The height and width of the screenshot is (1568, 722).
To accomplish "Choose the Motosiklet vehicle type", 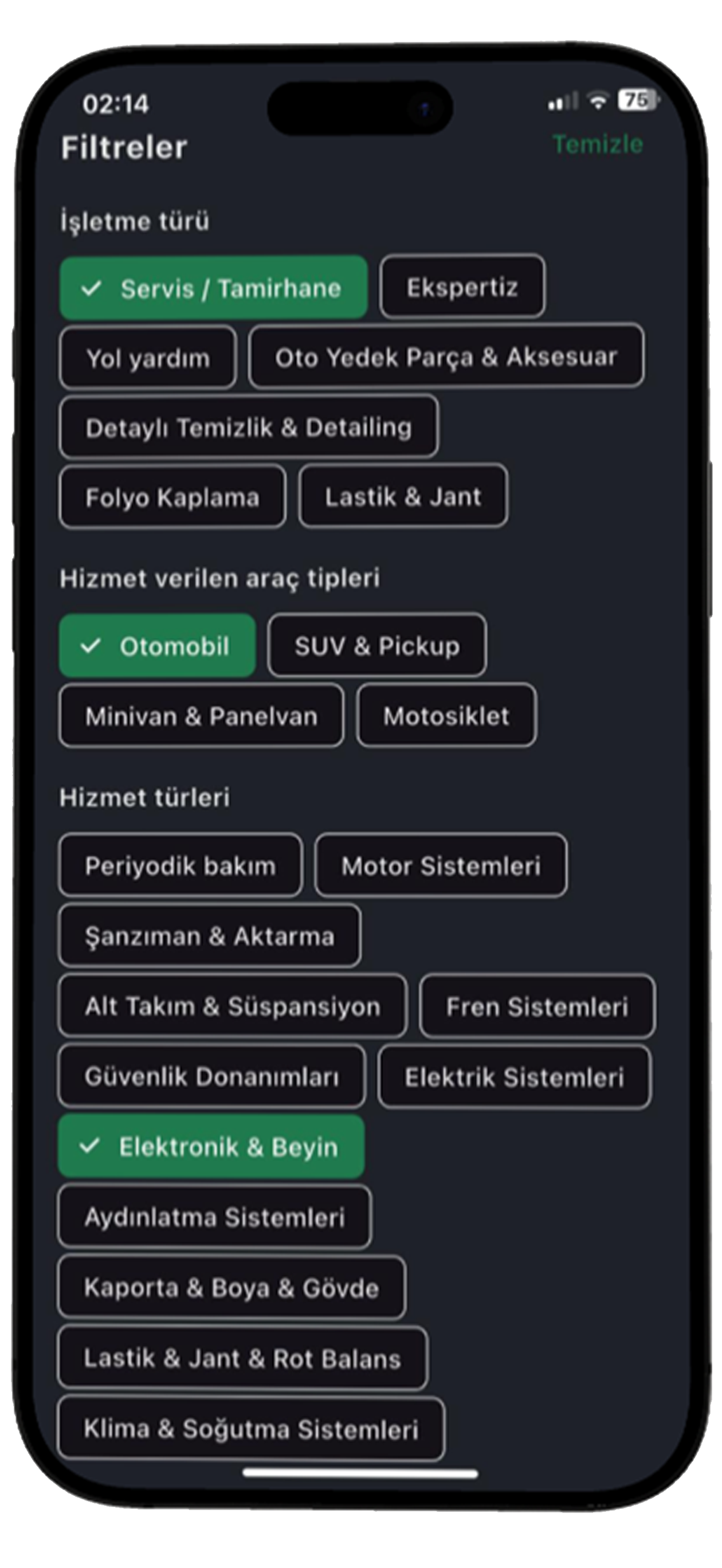I will click(x=446, y=715).
